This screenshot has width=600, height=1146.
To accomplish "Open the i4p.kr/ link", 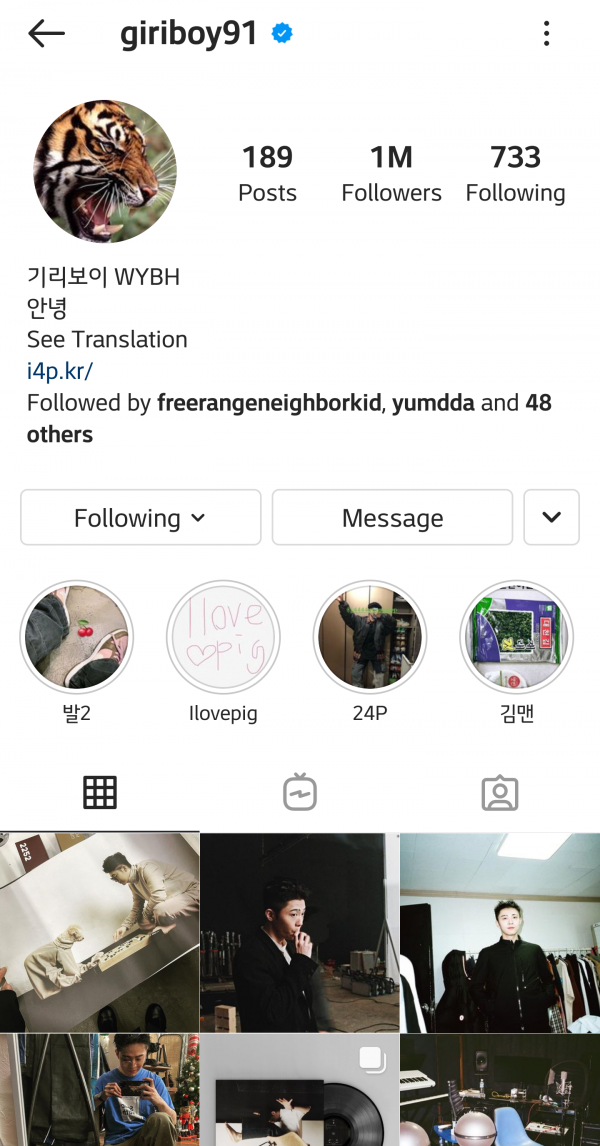I will click(x=60, y=371).
